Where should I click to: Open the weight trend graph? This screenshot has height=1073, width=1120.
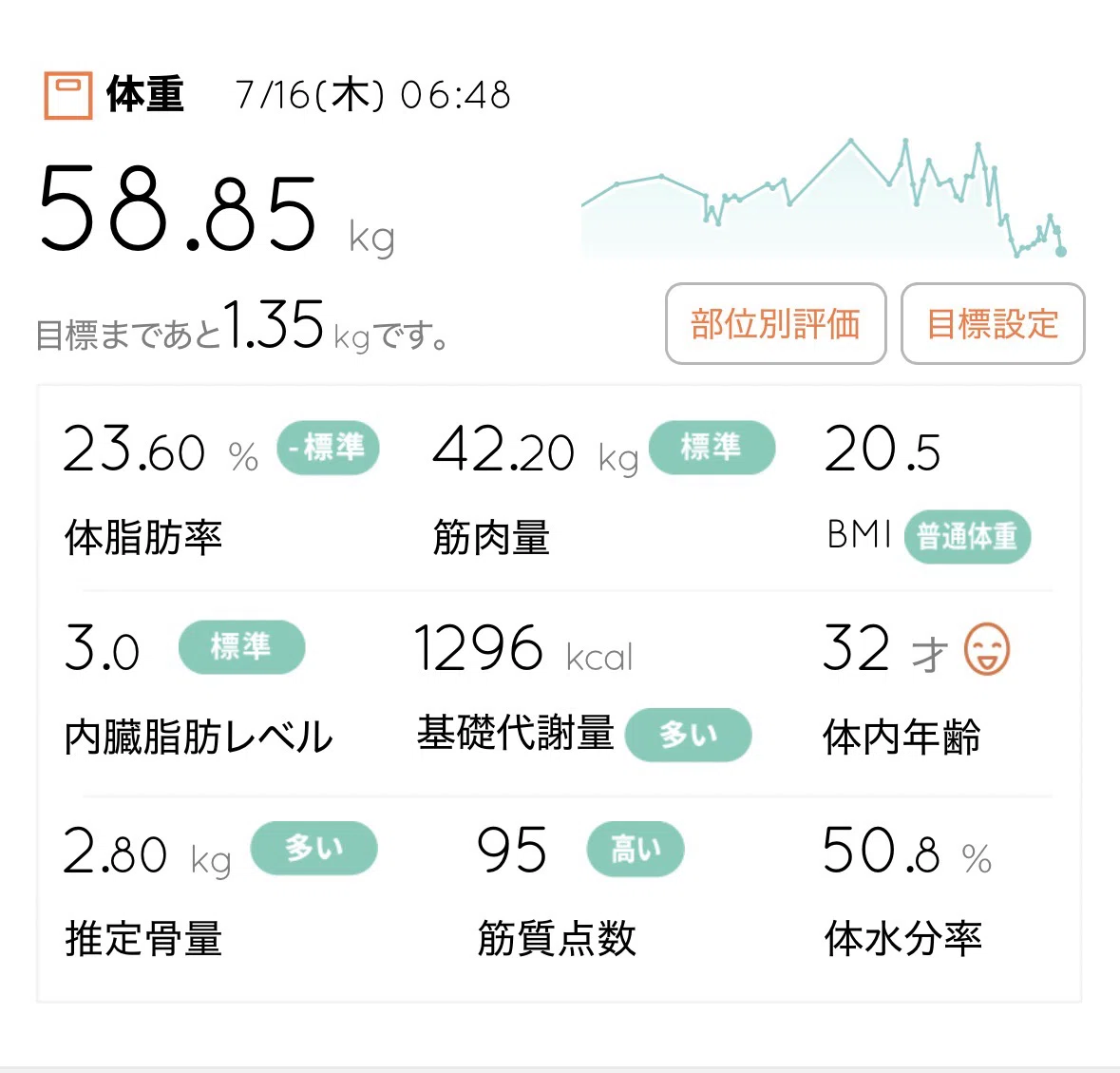[824, 198]
